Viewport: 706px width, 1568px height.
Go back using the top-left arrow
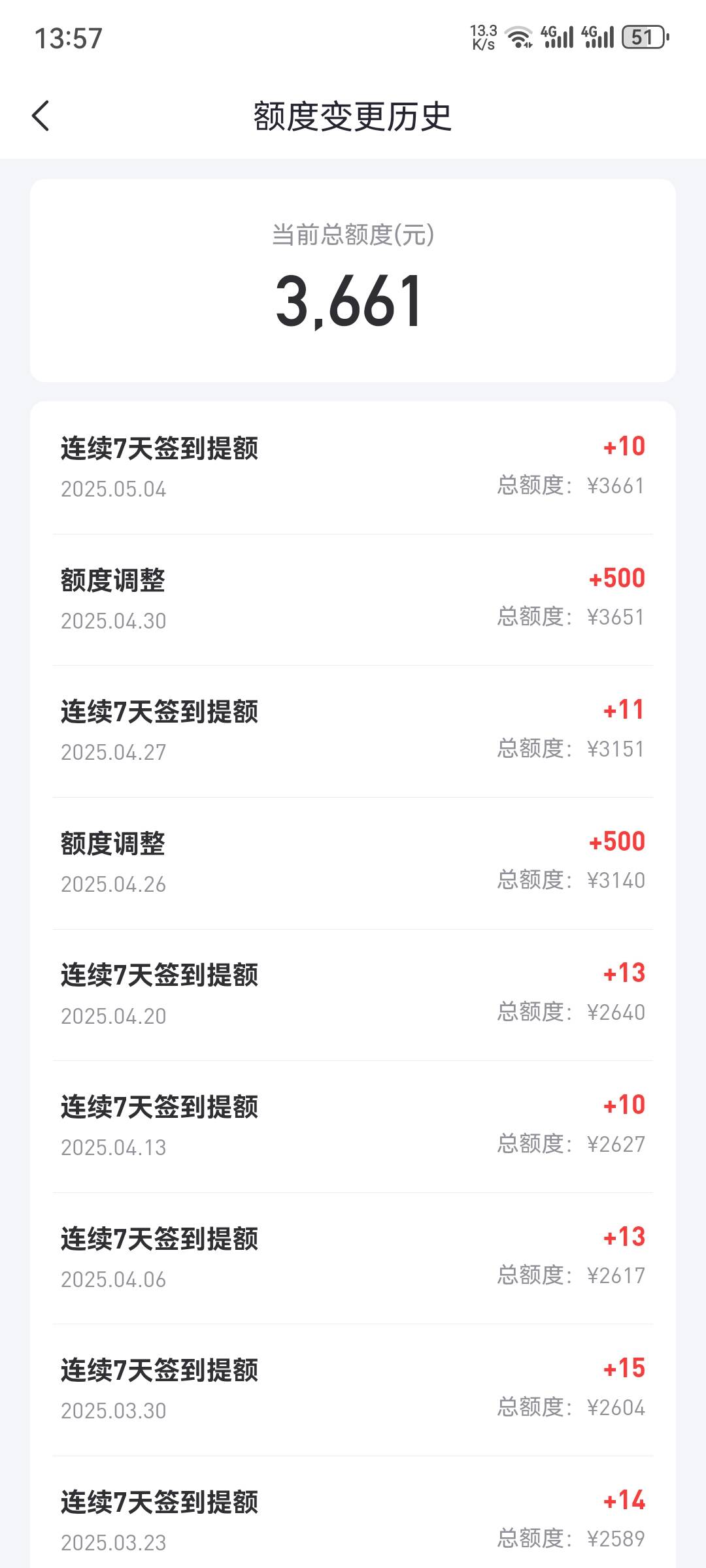click(41, 116)
